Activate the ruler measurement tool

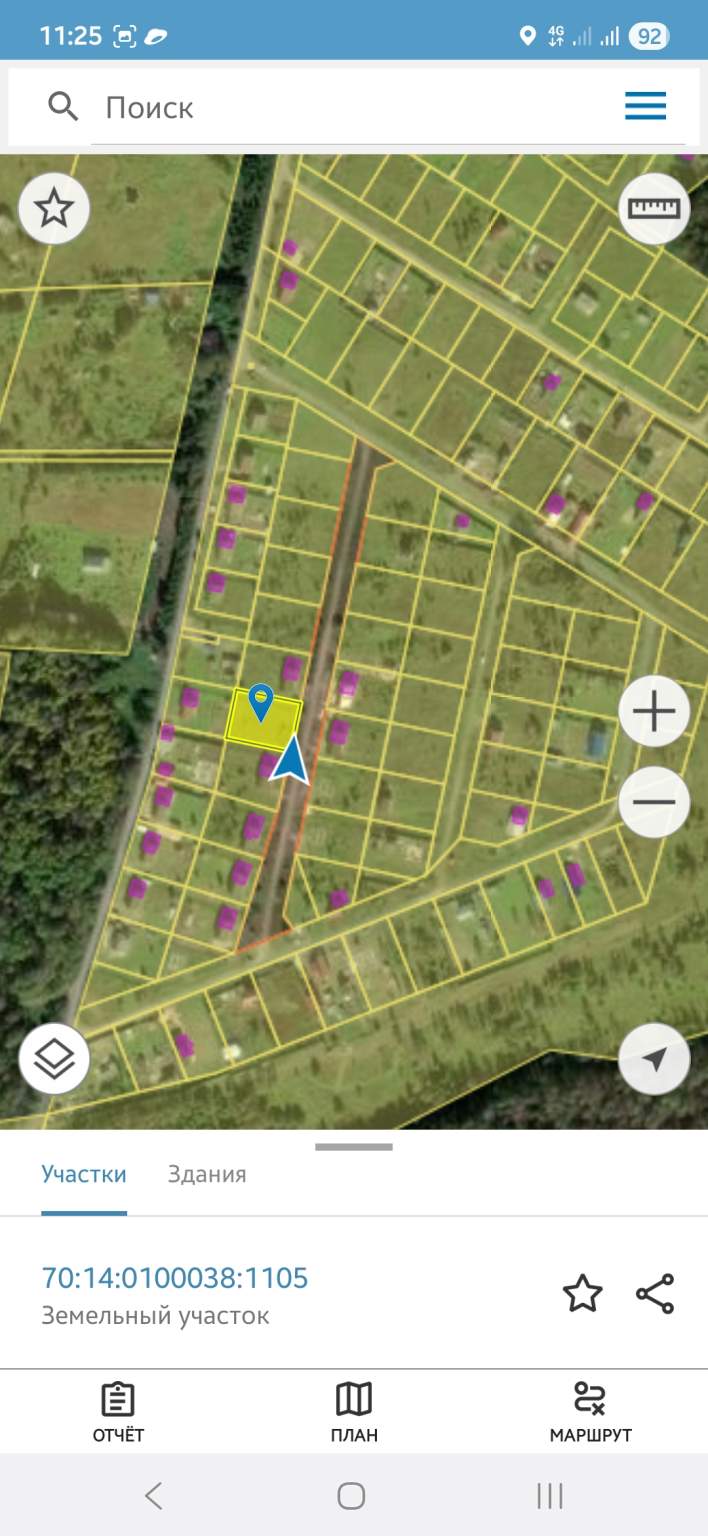coord(653,209)
